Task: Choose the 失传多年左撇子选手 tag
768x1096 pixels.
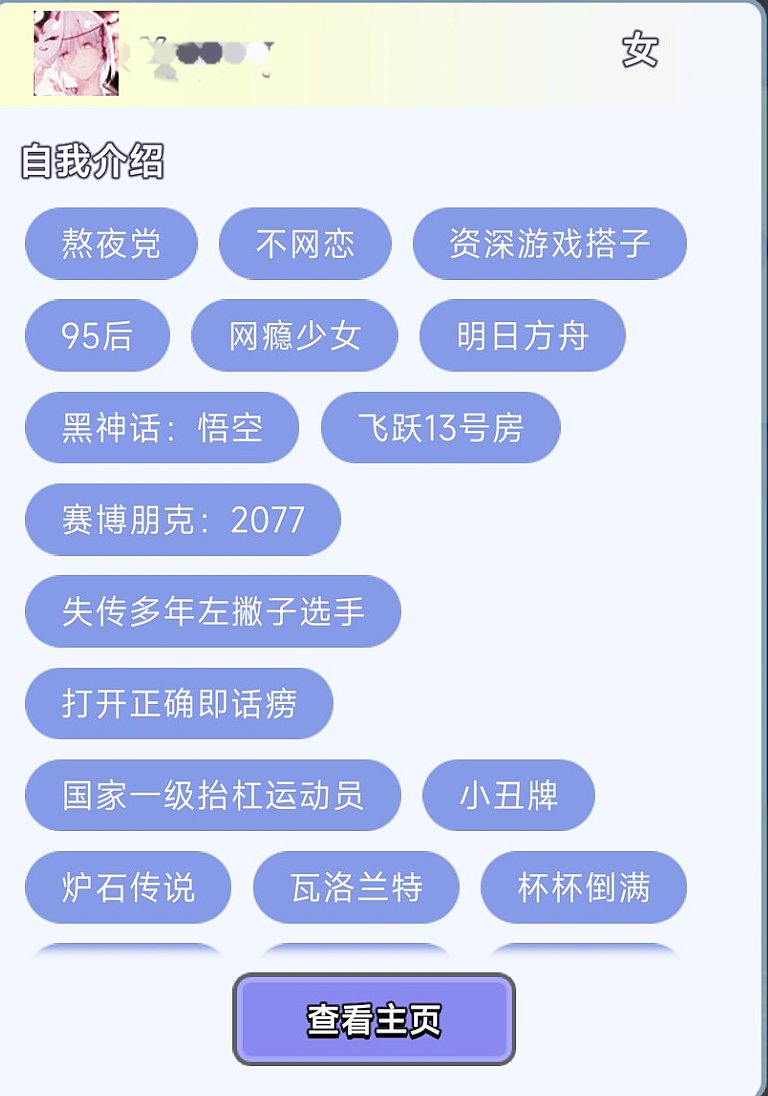Action: pos(213,611)
